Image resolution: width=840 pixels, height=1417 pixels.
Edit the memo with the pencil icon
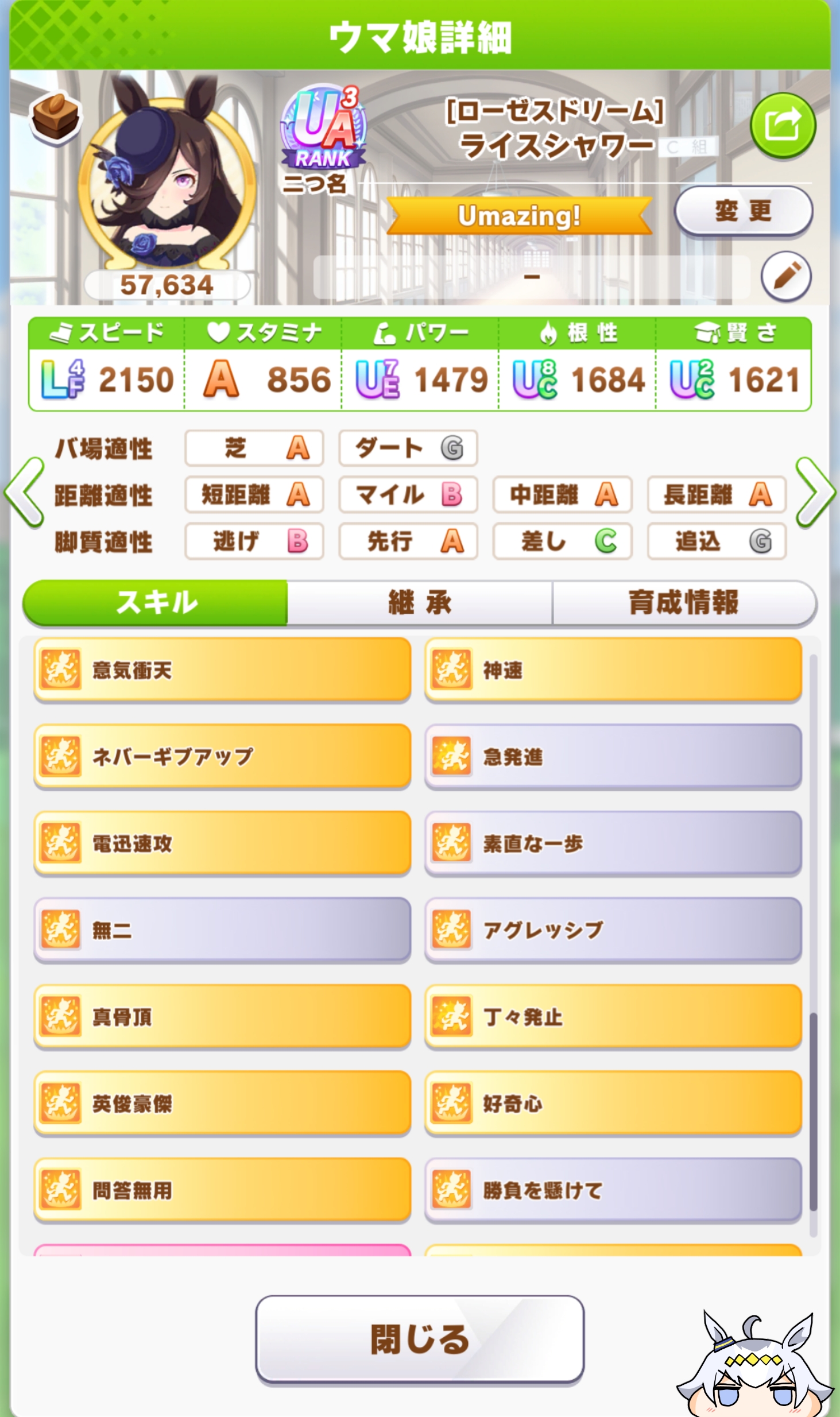(x=785, y=276)
